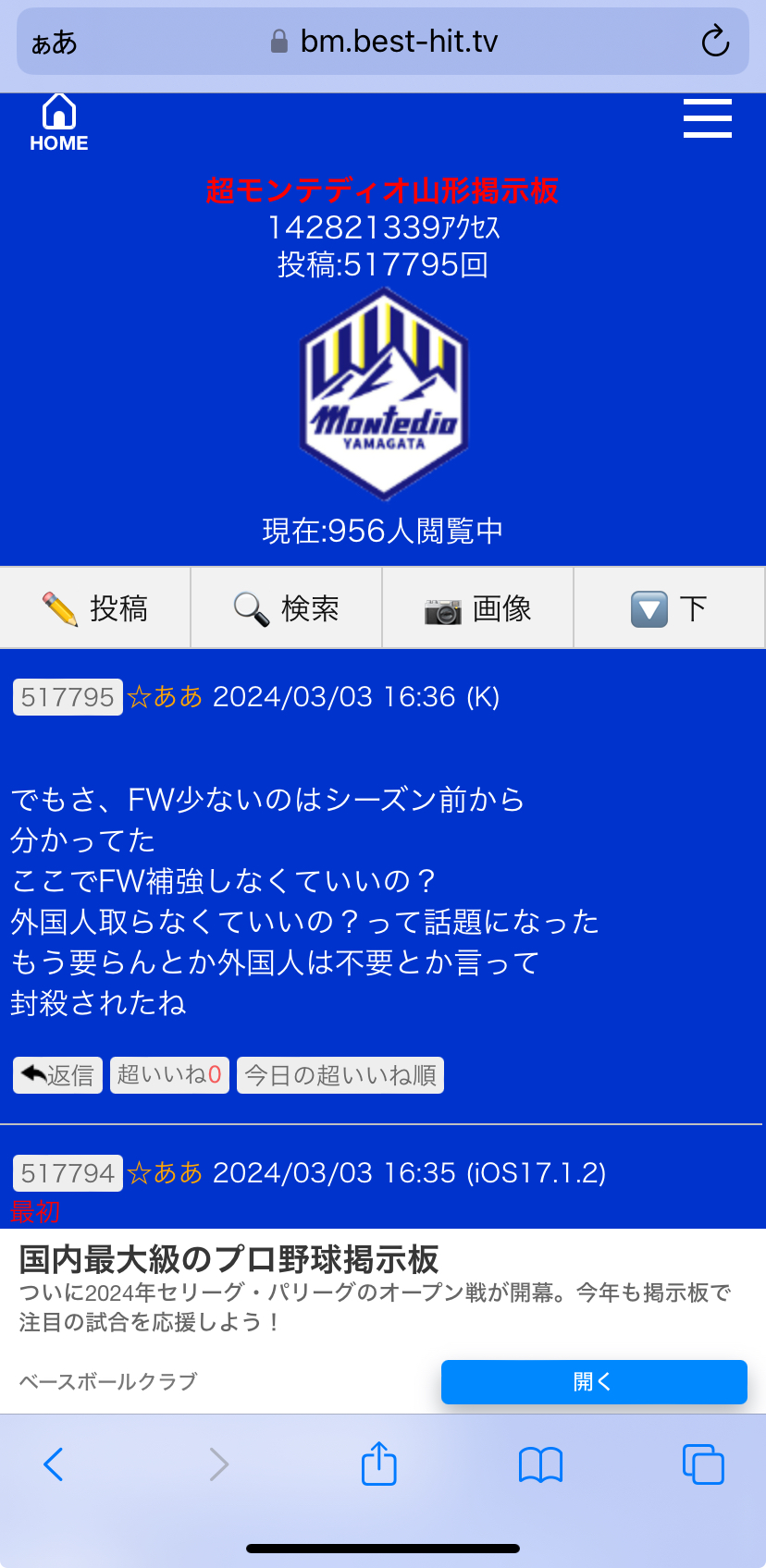This screenshot has width=766, height=1568.
Task: Open 検索 to search the board
Action: 286,608
